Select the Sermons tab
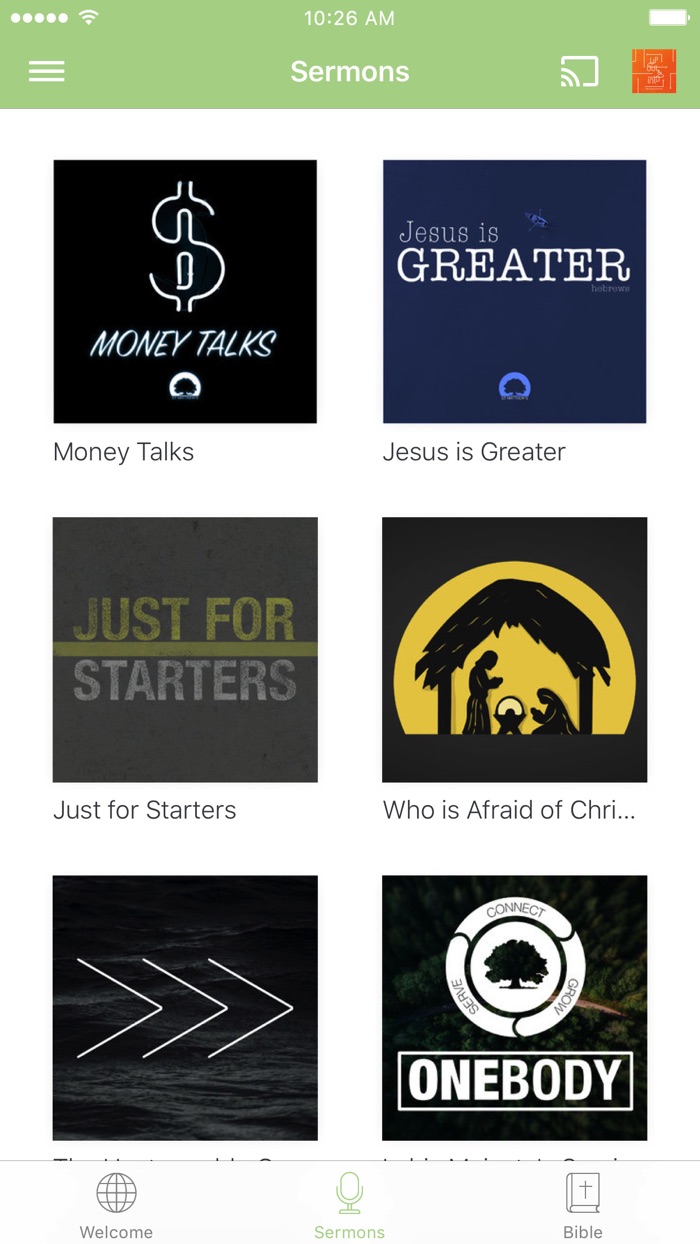 click(349, 1205)
